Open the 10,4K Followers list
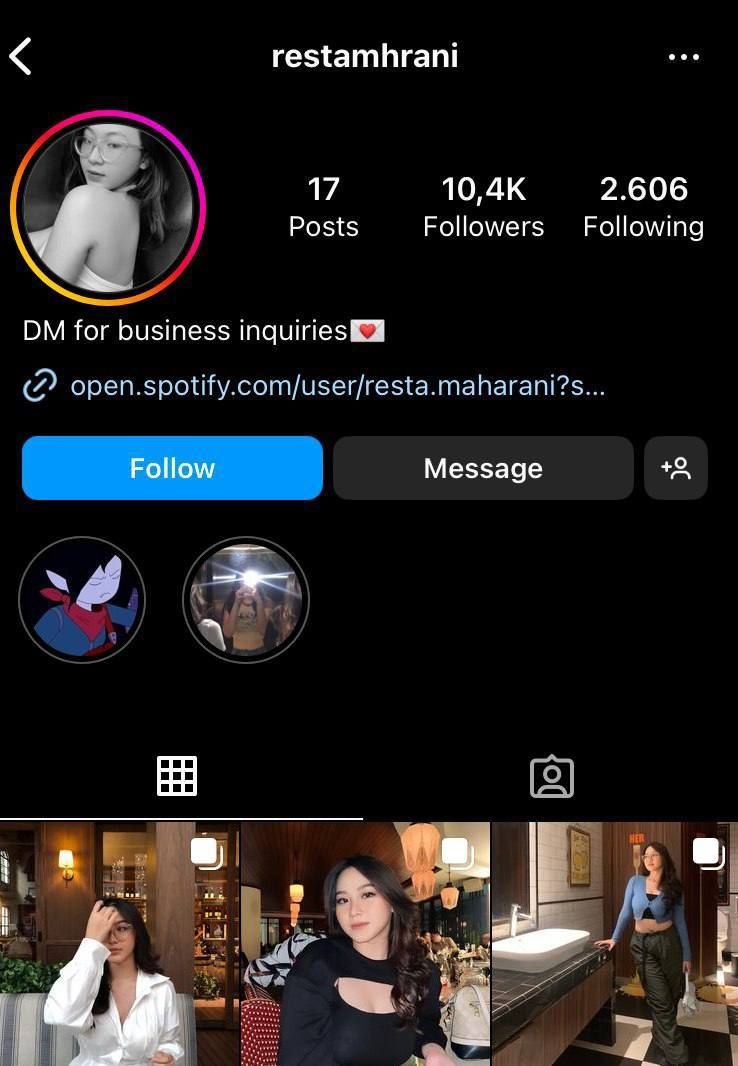This screenshot has width=738, height=1066. [483, 207]
